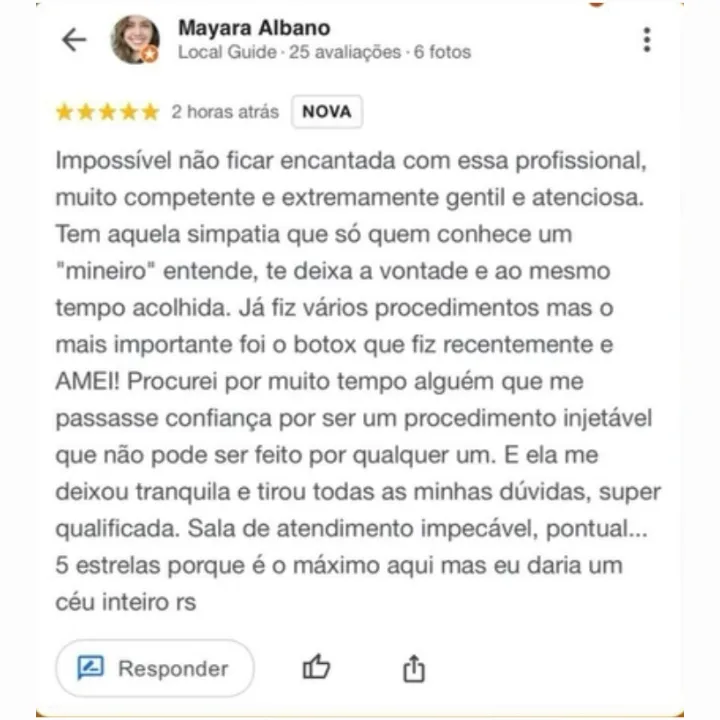Open Mayara Albano's profile picture
The height and width of the screenshot is (720, 720).
[134, 40]
